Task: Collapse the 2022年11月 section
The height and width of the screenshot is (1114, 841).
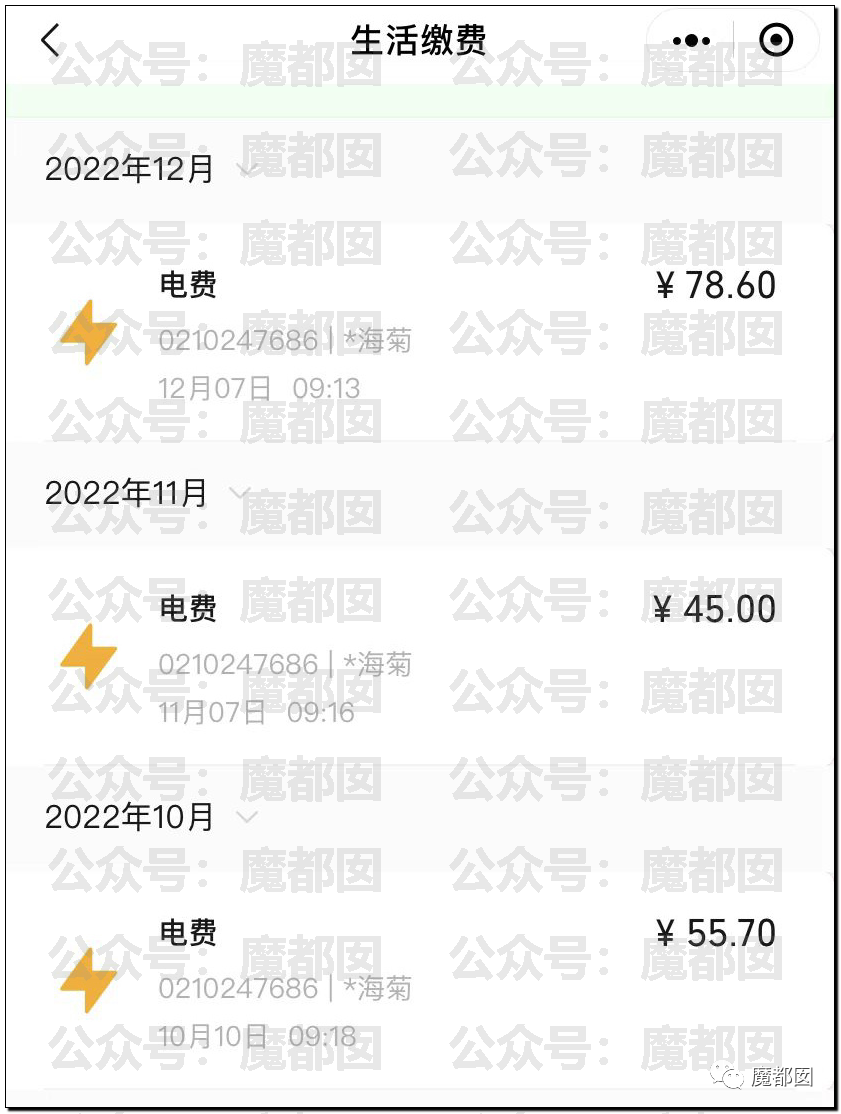Action: [240, 492]
